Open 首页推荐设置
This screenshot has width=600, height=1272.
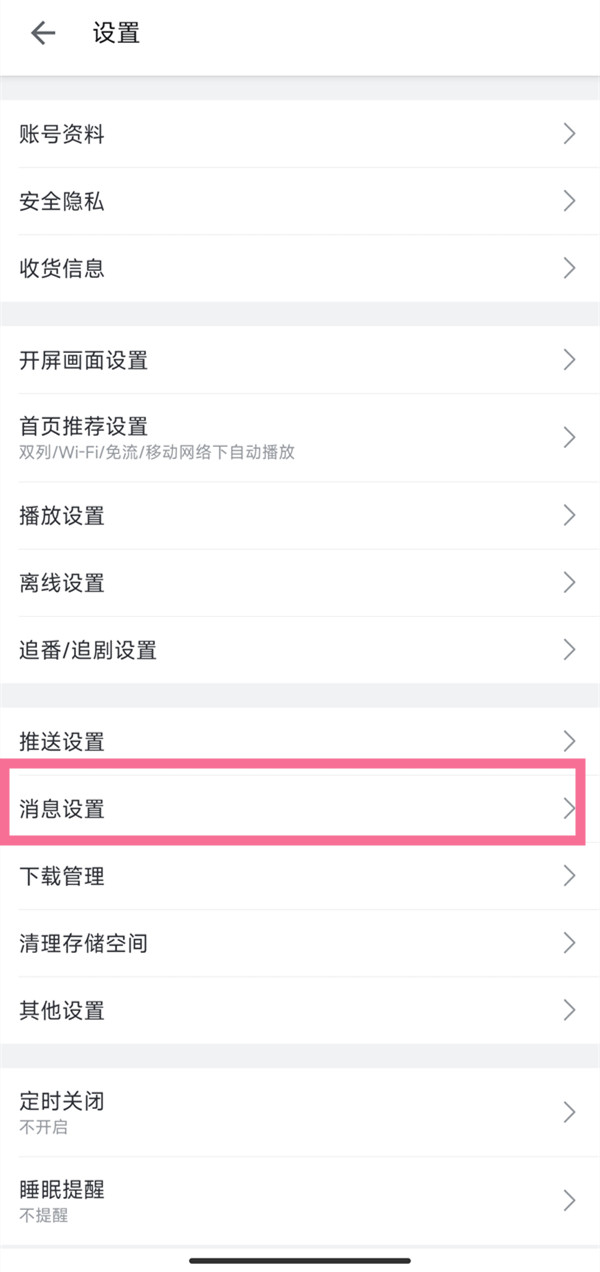click(300, 438)
